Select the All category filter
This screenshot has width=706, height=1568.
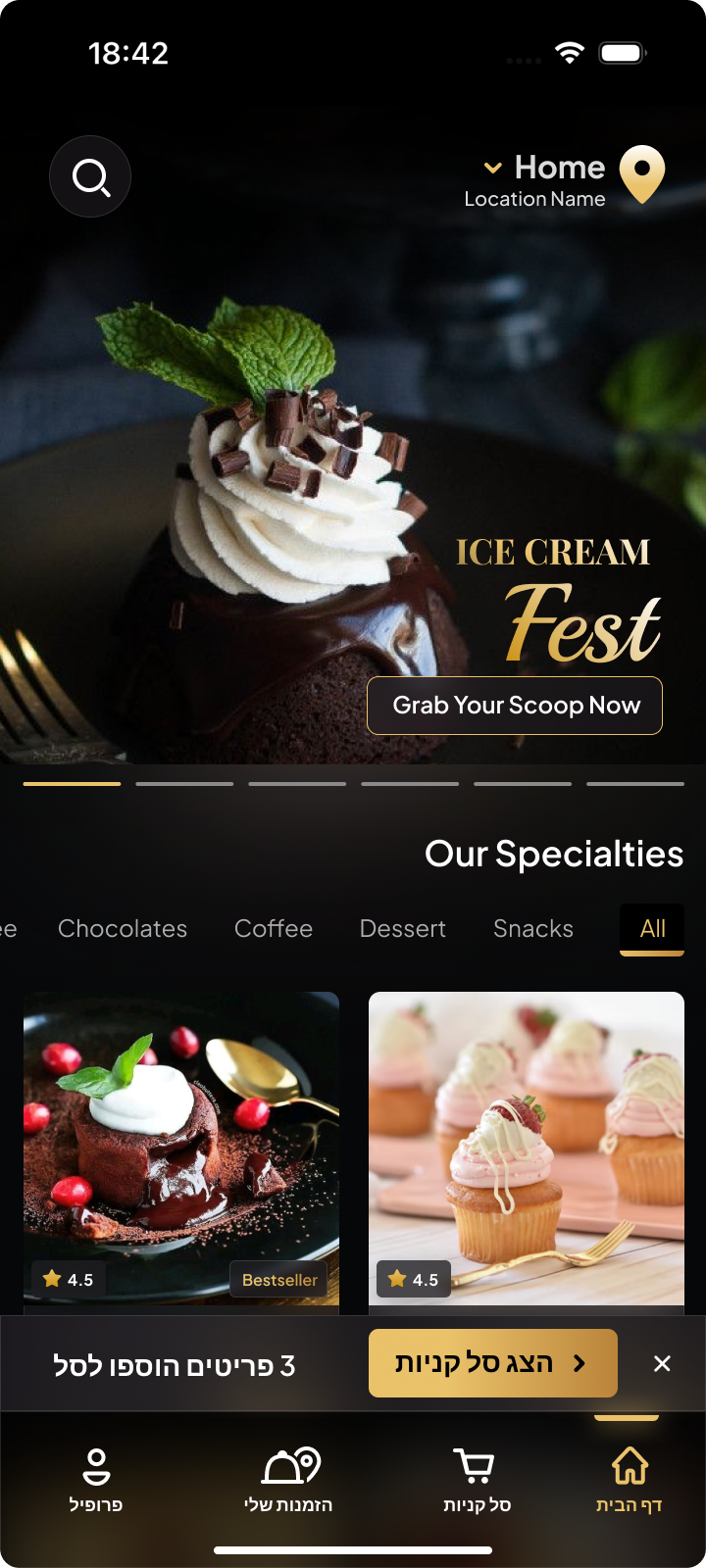pyautogui.click(x=651, y=929)
